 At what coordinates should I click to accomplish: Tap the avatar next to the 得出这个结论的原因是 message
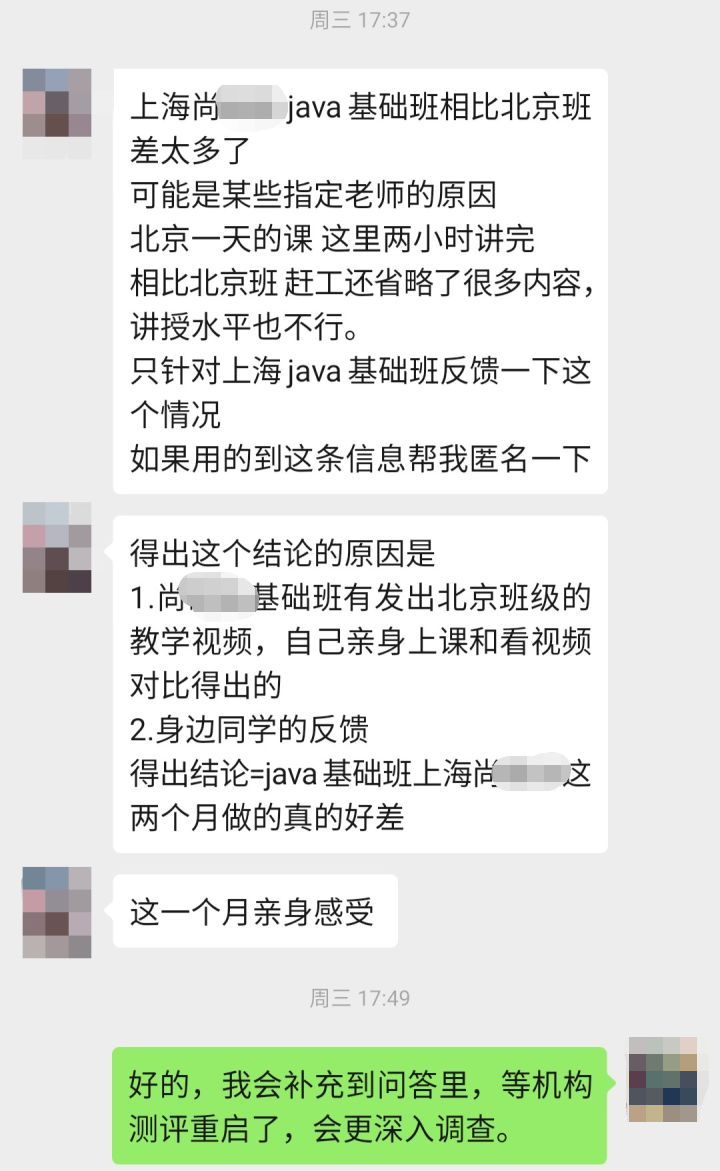pyautogui.click(x=57, y=549)
